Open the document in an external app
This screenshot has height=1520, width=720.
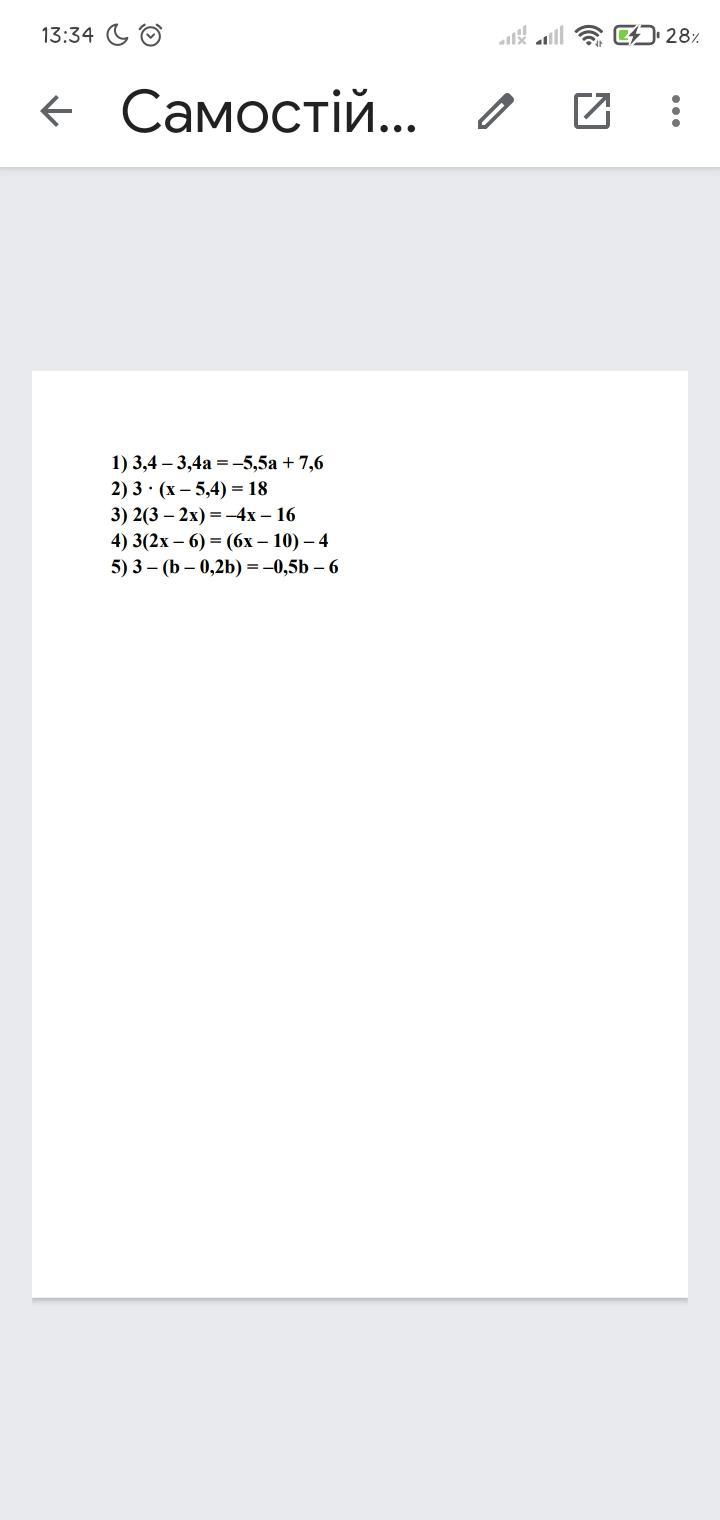tap(592, 111)
